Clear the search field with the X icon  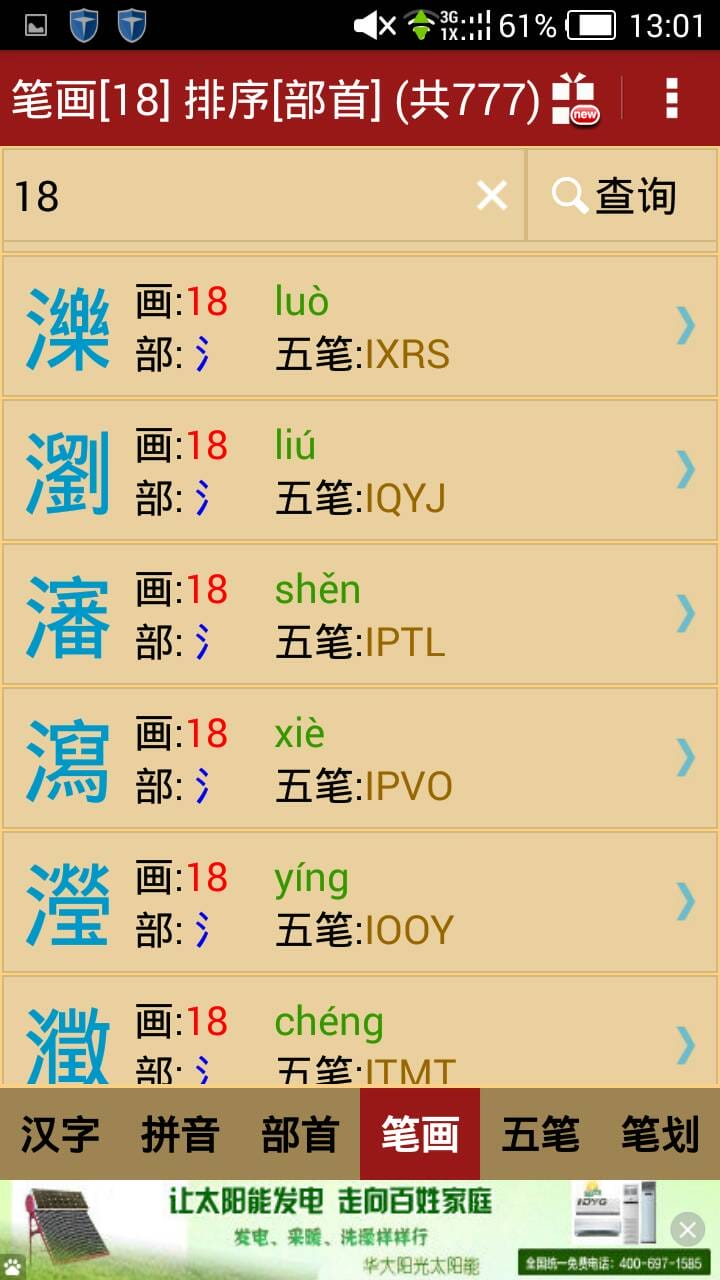491,197
